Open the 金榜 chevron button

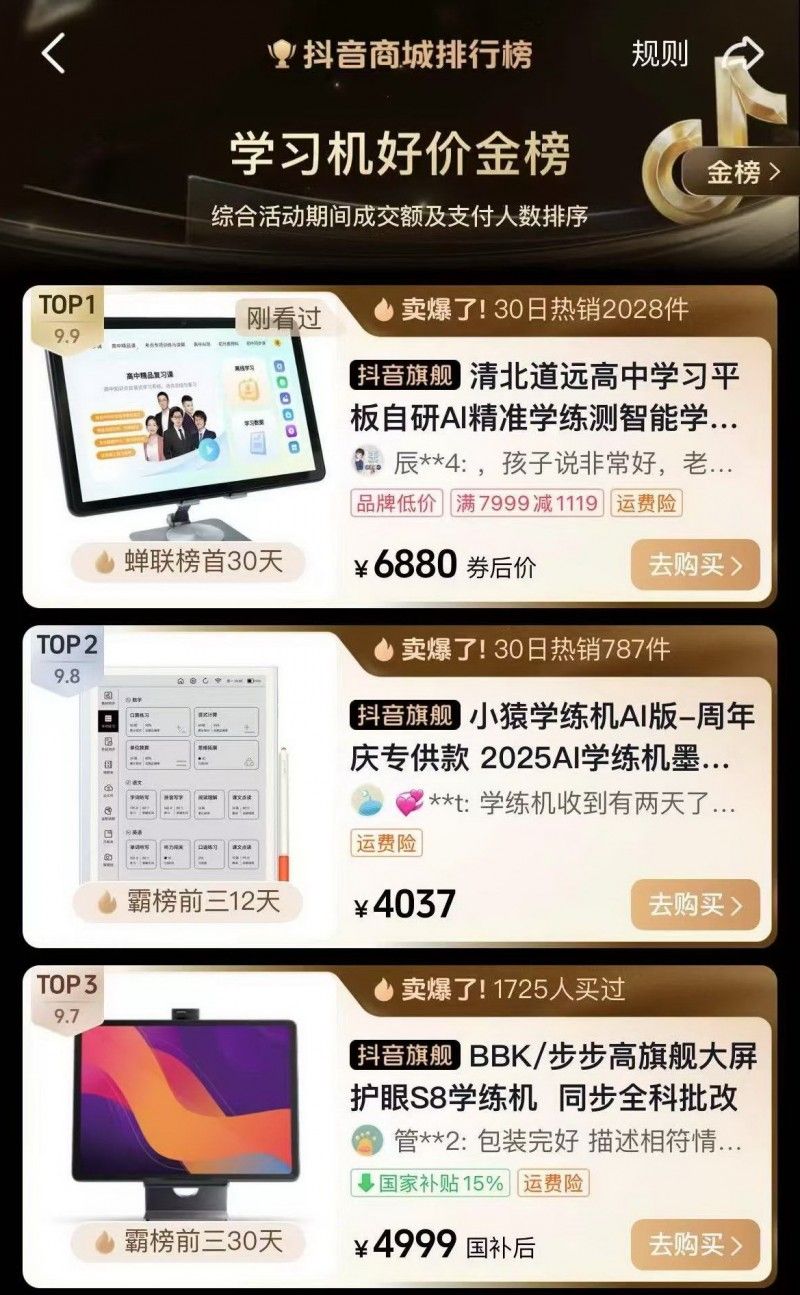743,172
